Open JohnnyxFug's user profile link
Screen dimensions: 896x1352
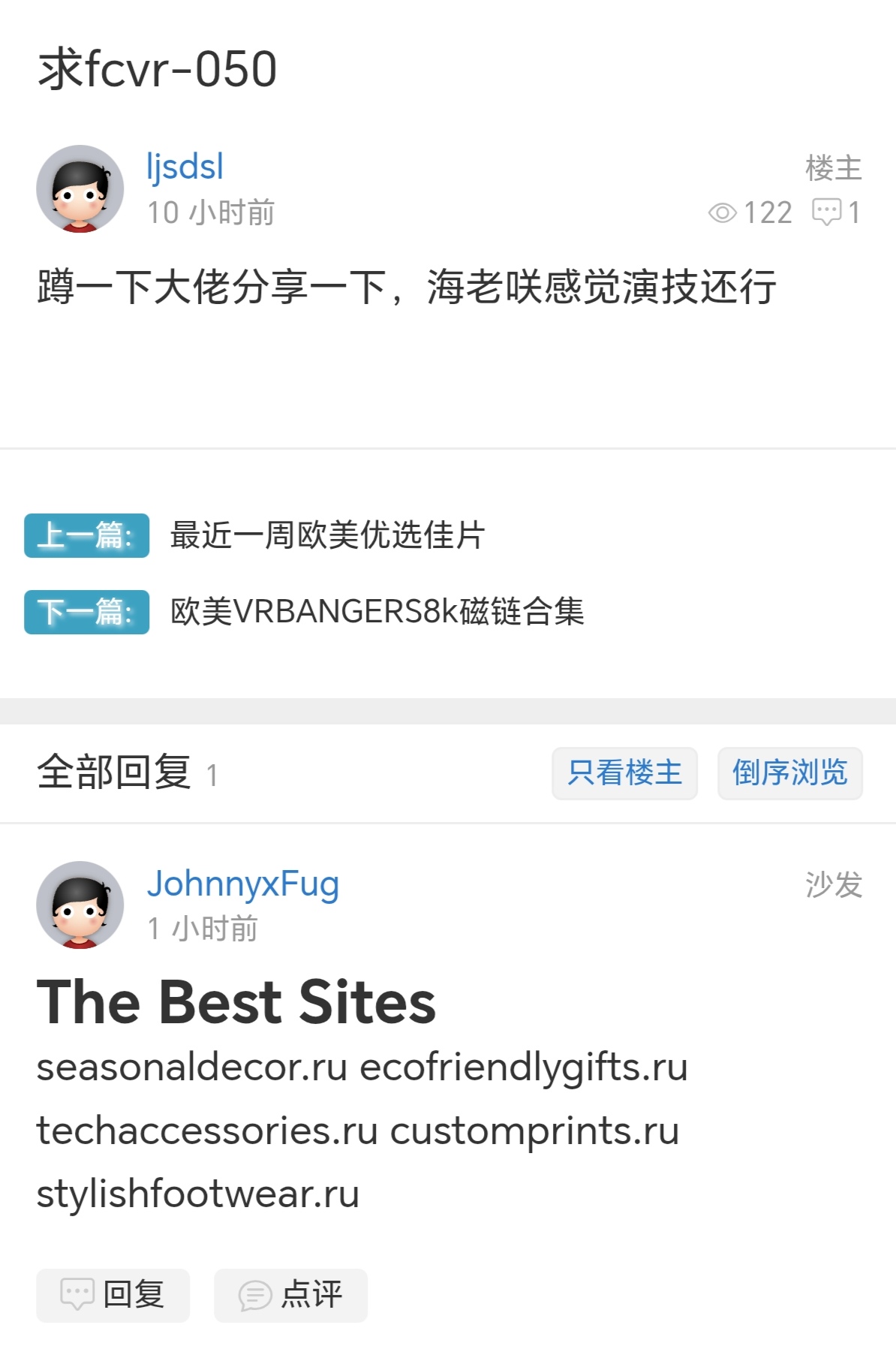(242, 884)
